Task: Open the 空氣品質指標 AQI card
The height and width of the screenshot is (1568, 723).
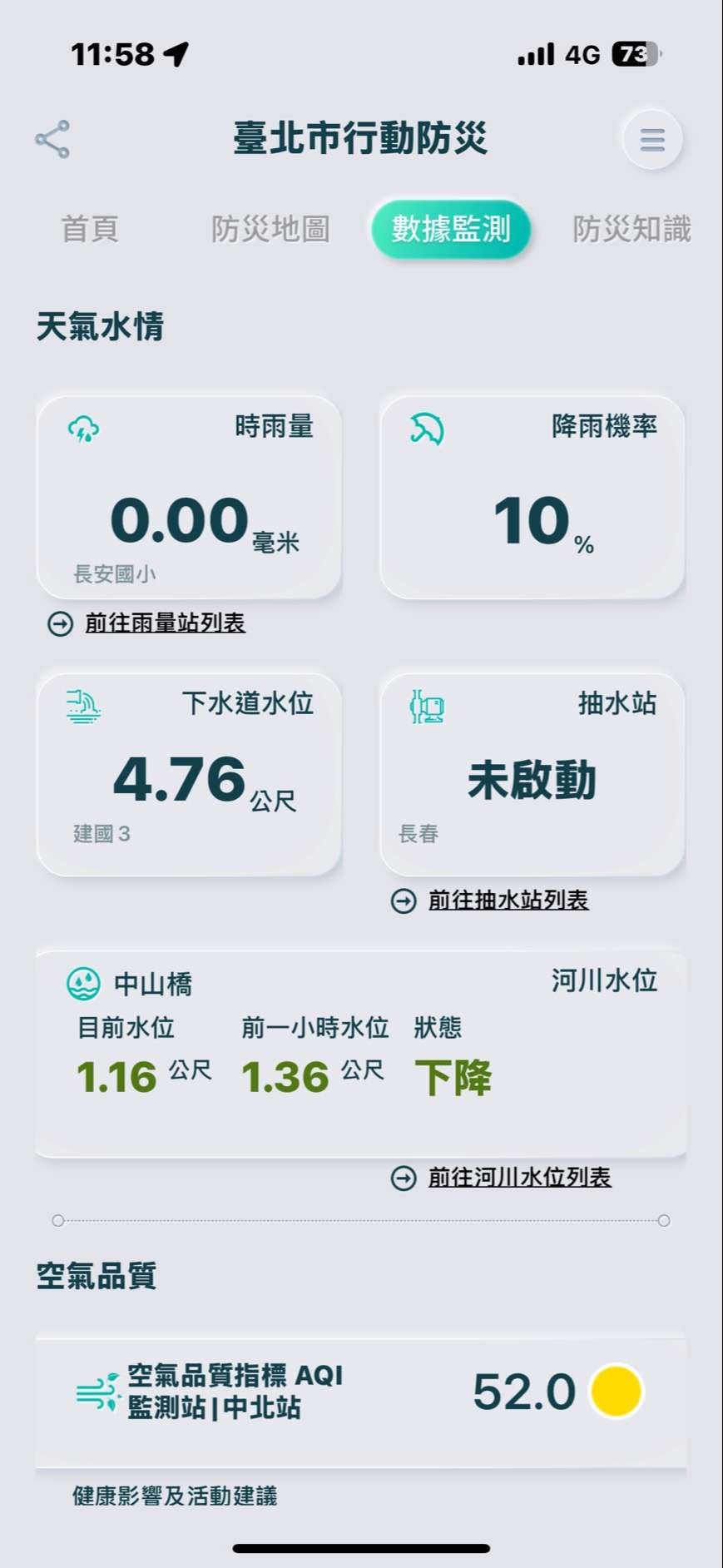Action: pyautogui.click(x=361, y=1392)
